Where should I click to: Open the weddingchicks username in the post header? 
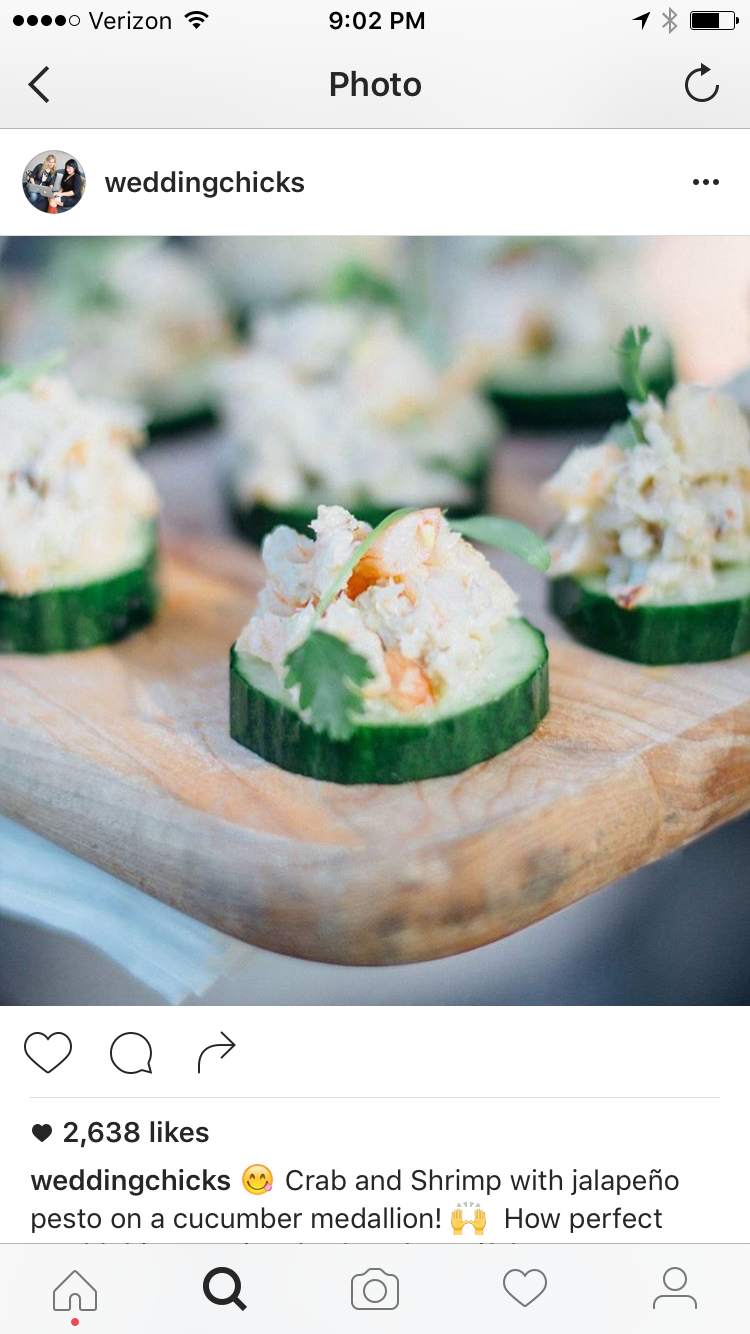[204, 183]
